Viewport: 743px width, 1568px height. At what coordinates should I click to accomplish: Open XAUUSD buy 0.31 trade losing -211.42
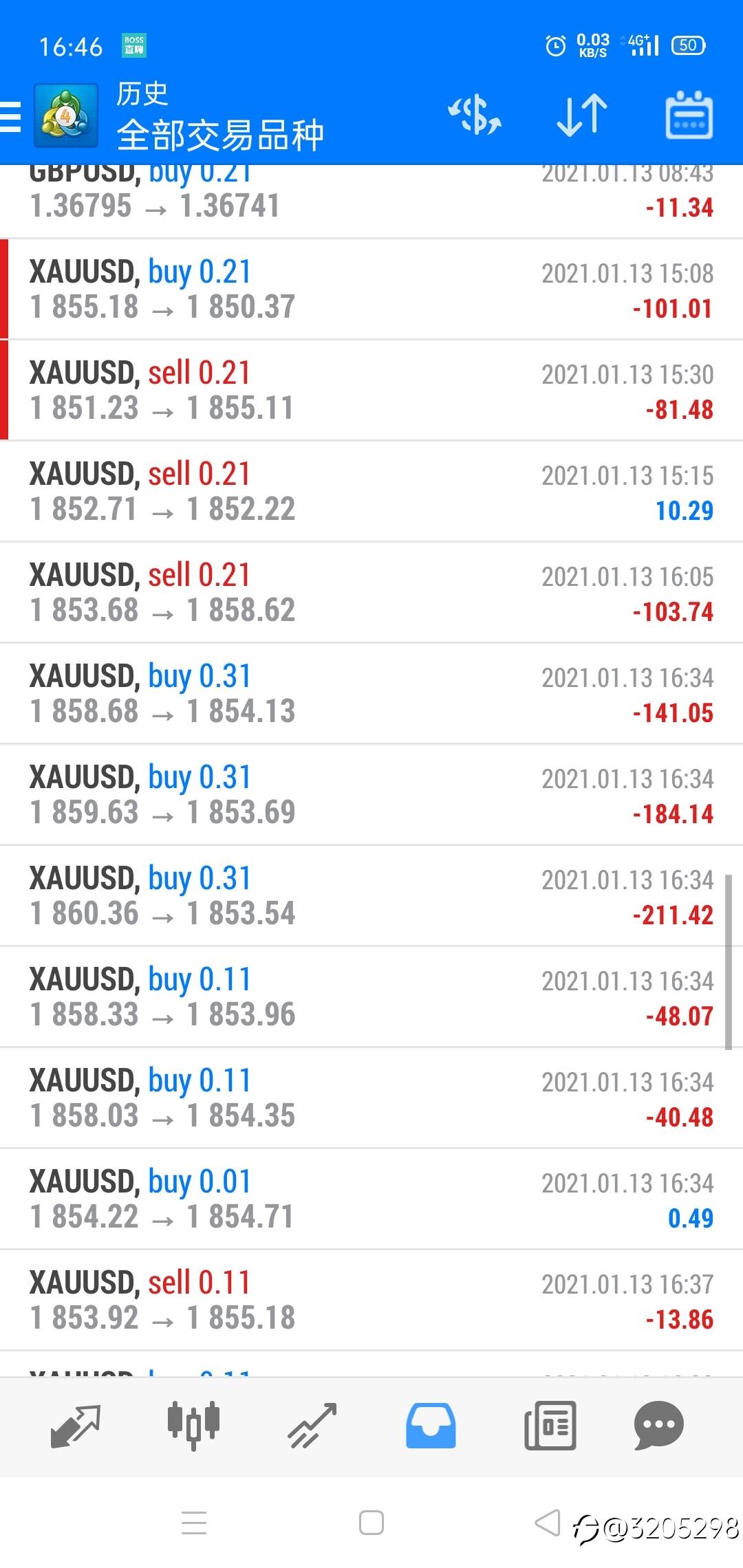(x=371, y=896)
